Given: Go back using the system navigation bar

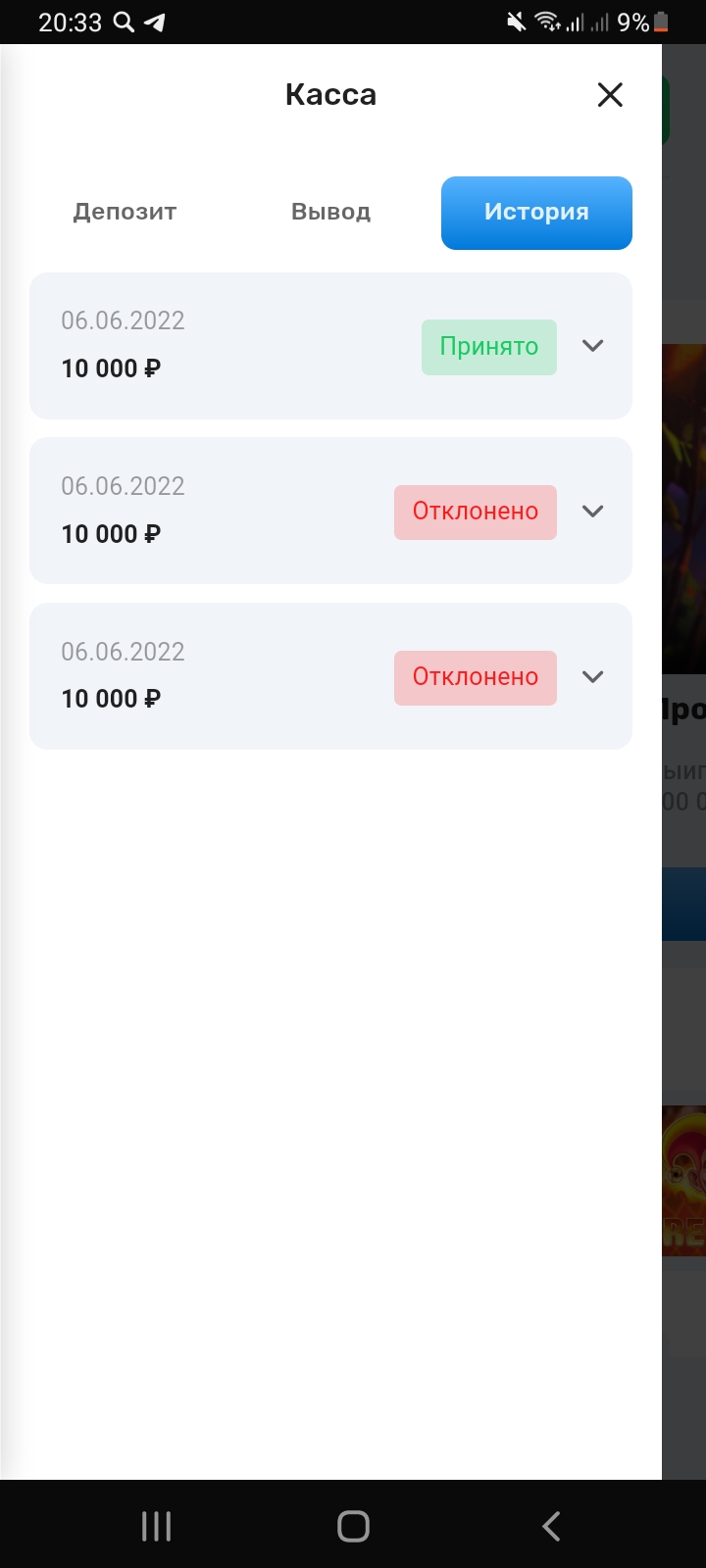Looking at the screenshot, I should point(551,1525).
